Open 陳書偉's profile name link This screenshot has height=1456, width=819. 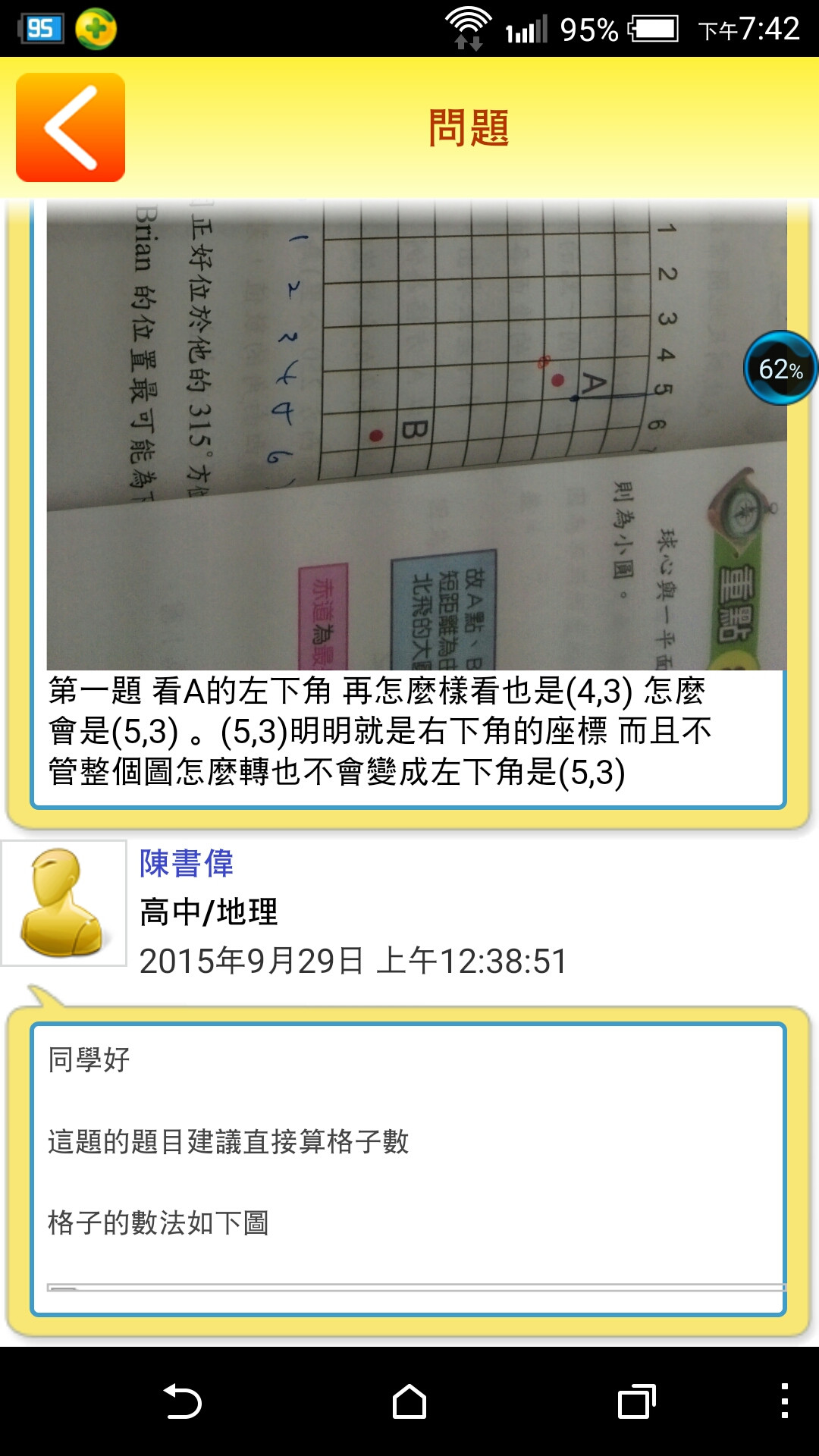(x=187, y=864)
